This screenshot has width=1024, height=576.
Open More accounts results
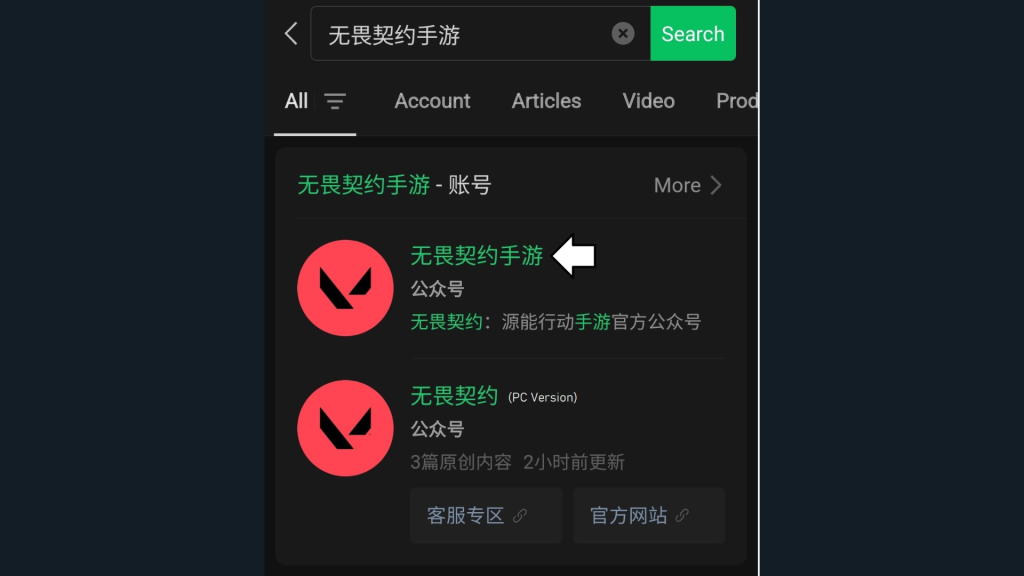(x=688, y=185)
